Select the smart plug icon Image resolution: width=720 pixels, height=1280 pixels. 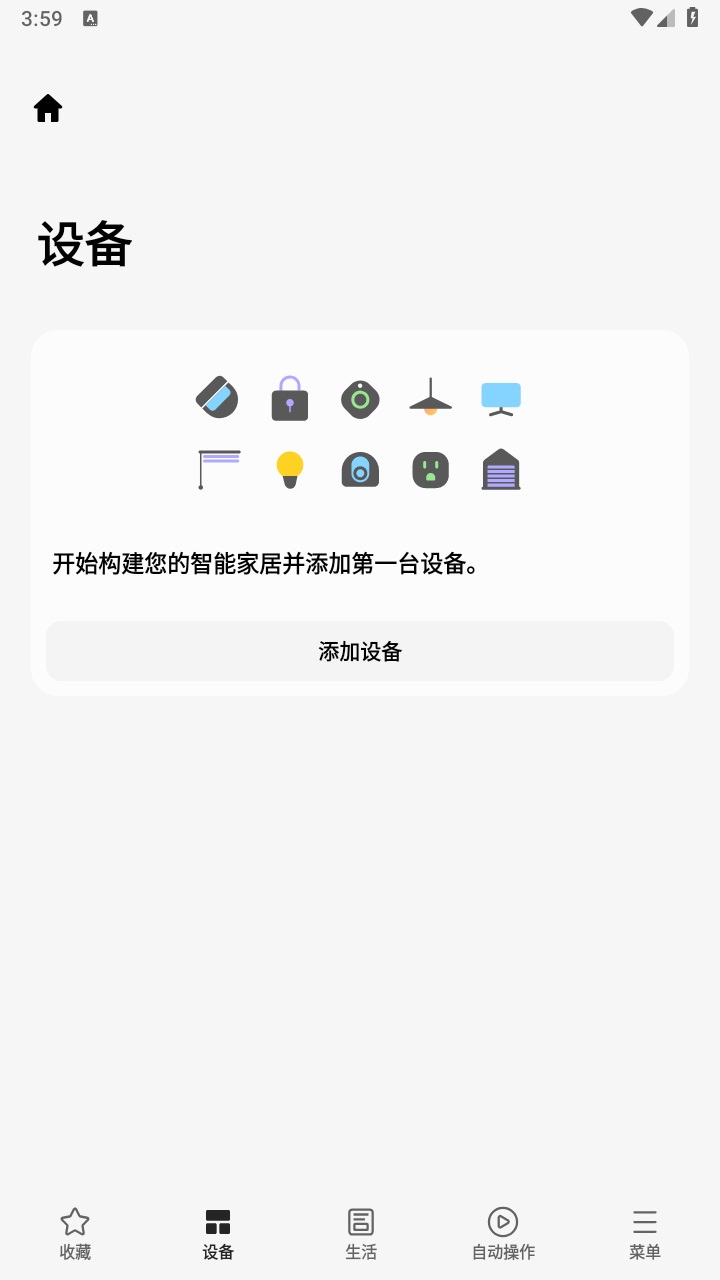[429, 468]
